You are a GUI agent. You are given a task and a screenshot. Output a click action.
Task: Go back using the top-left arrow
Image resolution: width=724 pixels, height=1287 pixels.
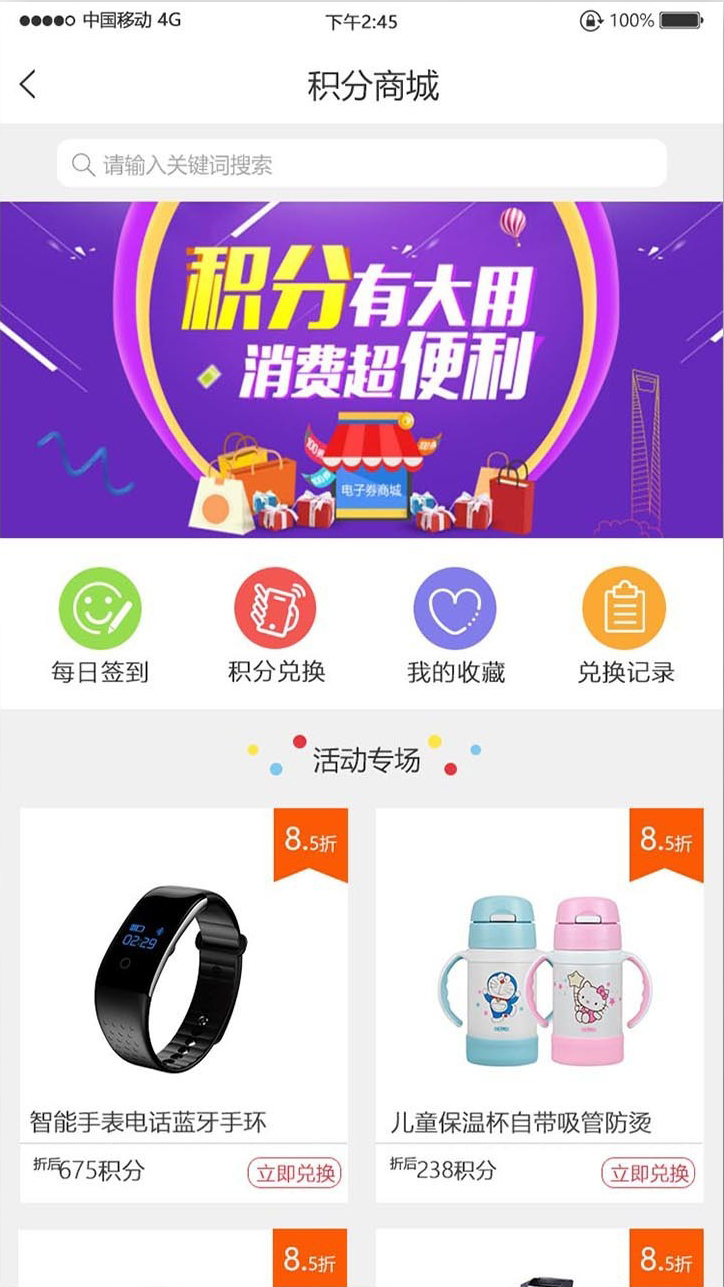click(x=28, y=85)
